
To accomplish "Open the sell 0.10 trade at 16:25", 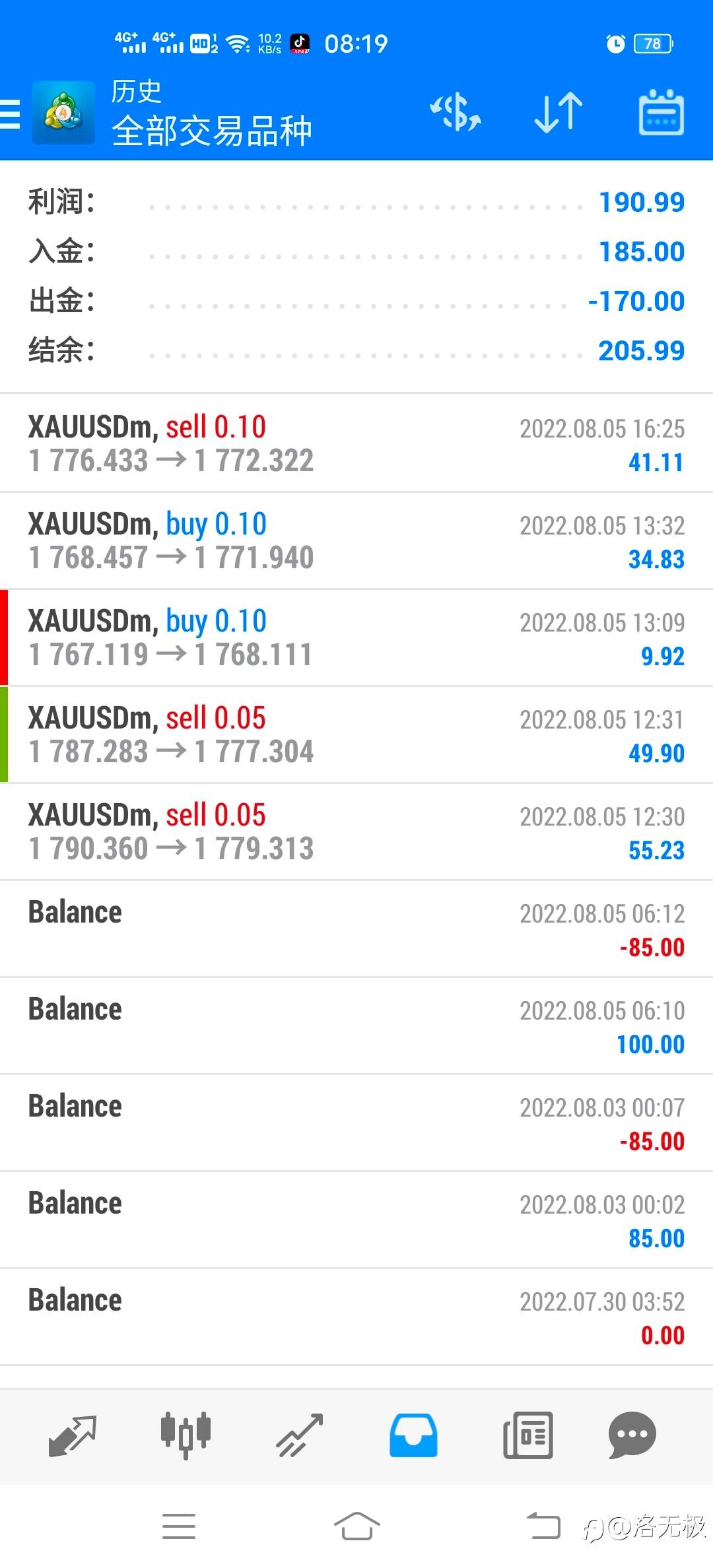I will click(x=356, y=443).
